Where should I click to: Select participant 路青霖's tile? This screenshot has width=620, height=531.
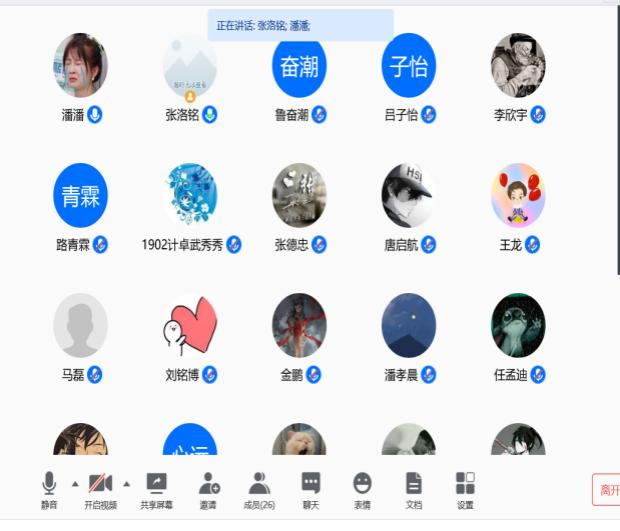coord(80,195)
